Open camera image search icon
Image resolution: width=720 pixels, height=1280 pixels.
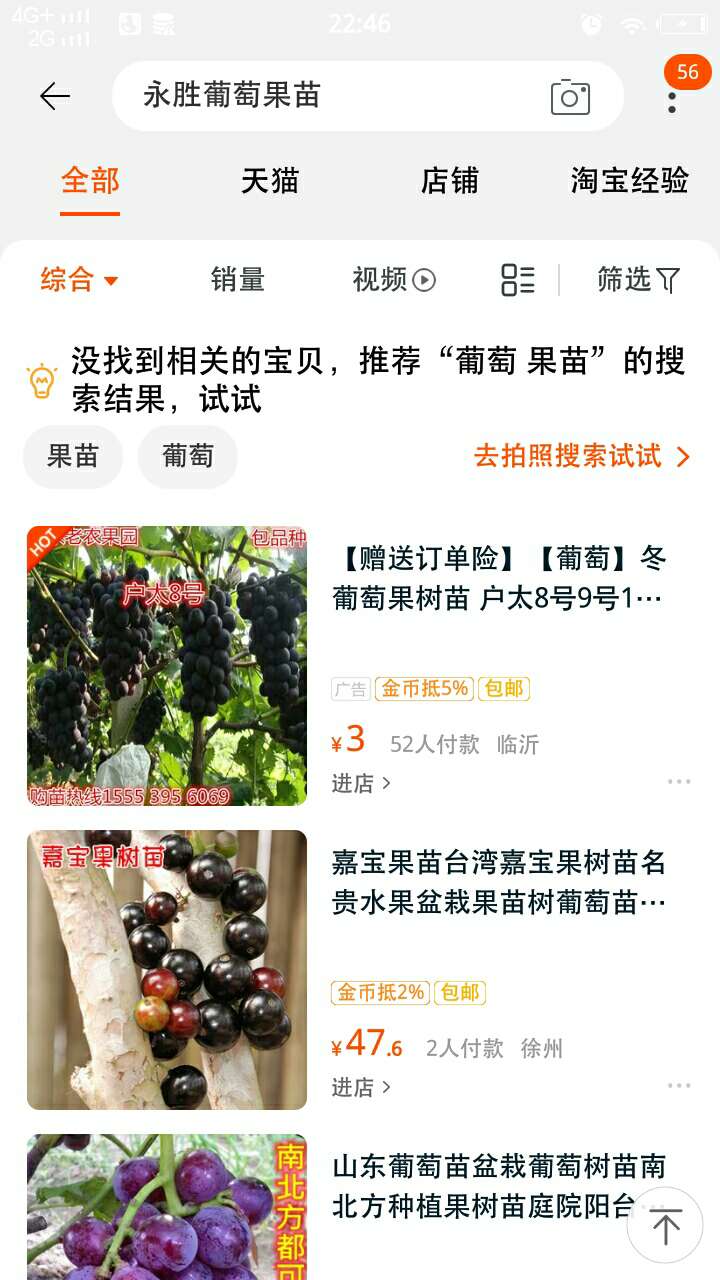pos(570,96)
